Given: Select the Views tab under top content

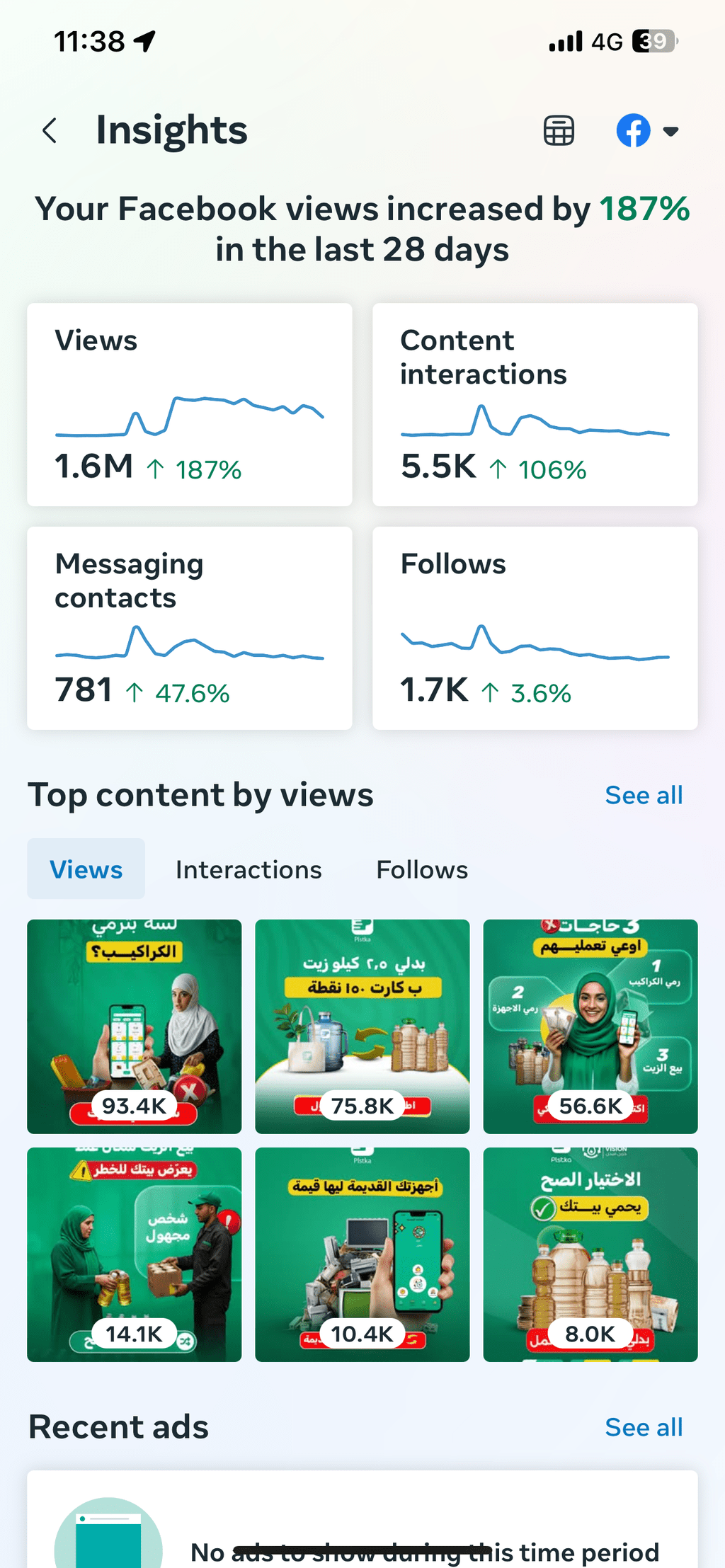Looking at the screenshot, I should [86, 869].
